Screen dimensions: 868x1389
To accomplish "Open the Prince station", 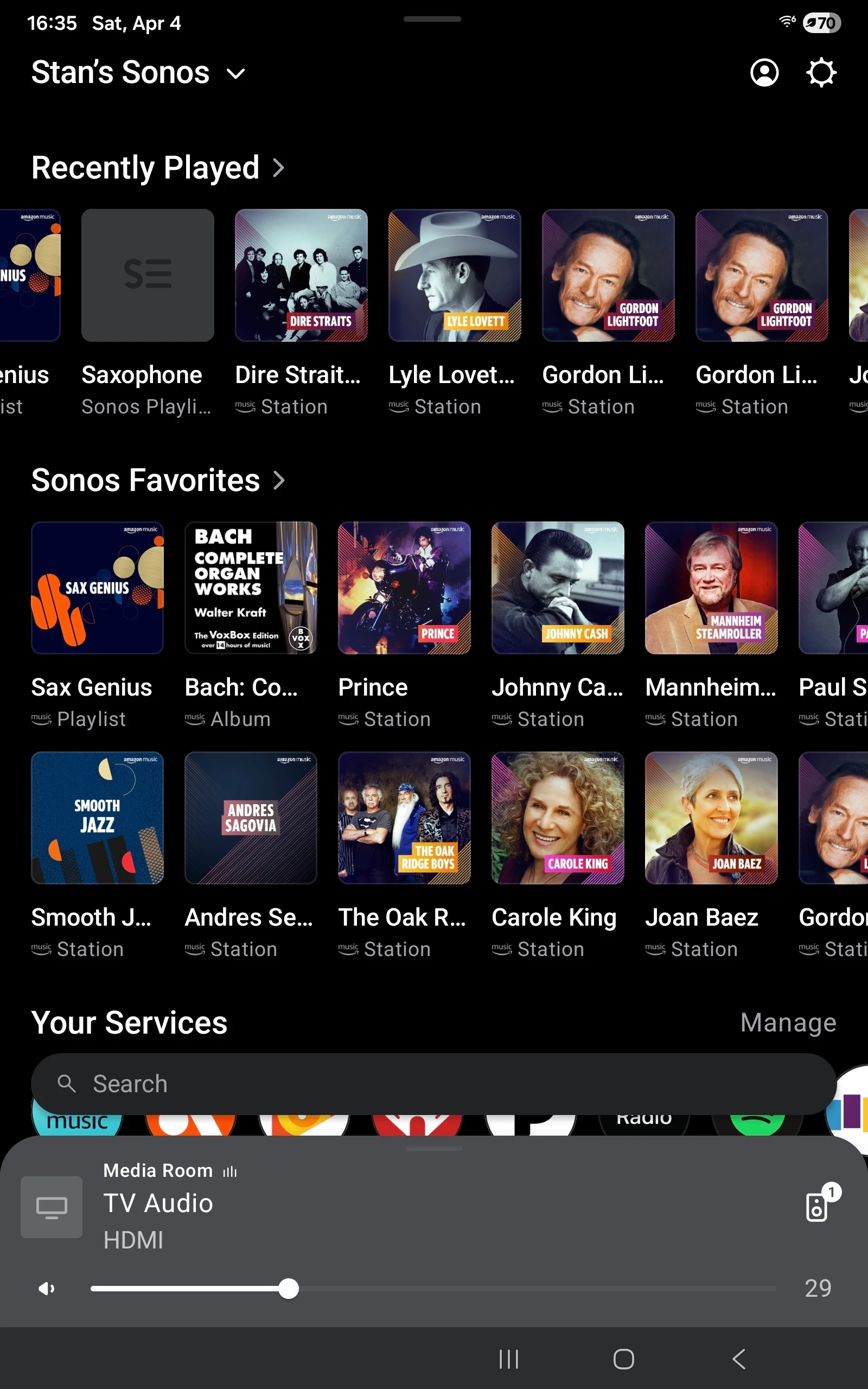I will [404, 588].
